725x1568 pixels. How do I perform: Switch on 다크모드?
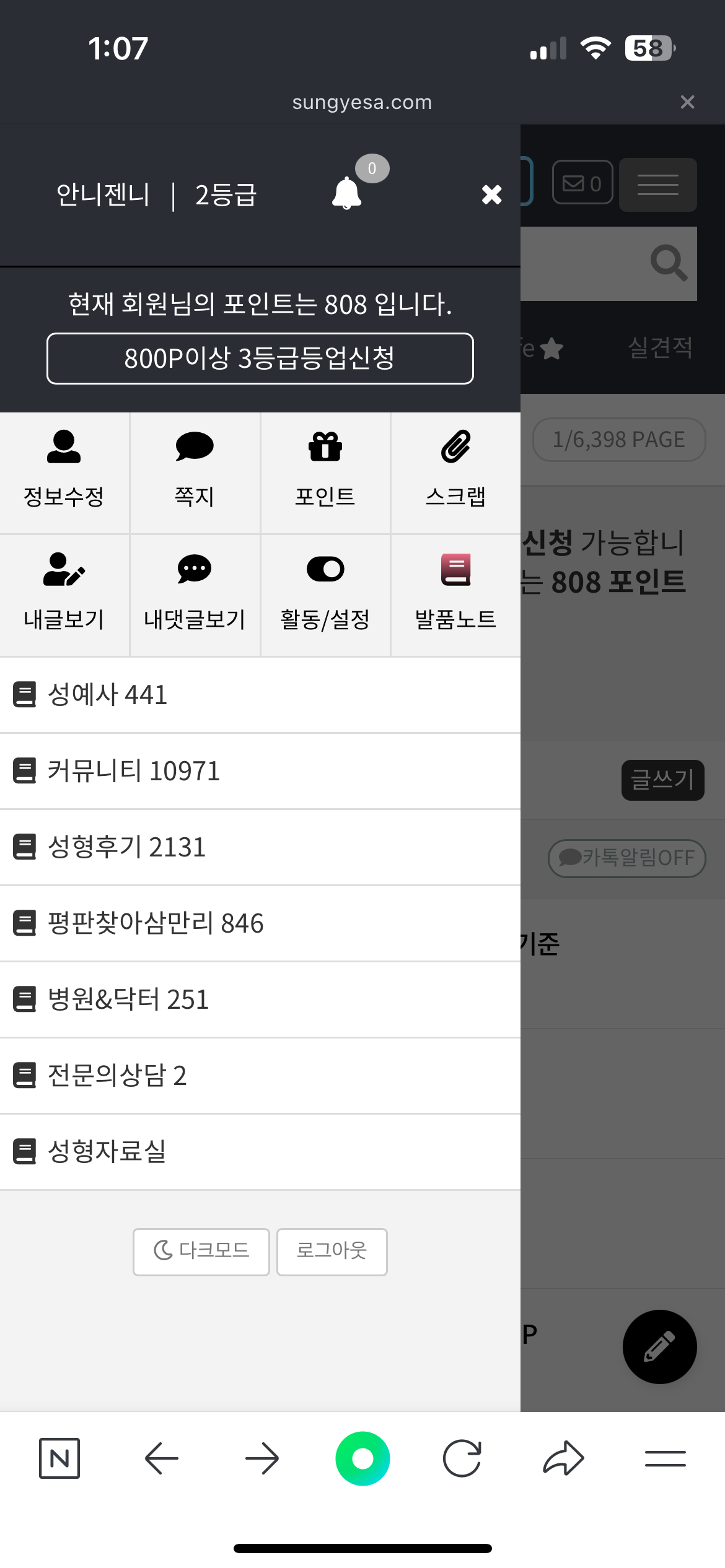coord(201,1252)
